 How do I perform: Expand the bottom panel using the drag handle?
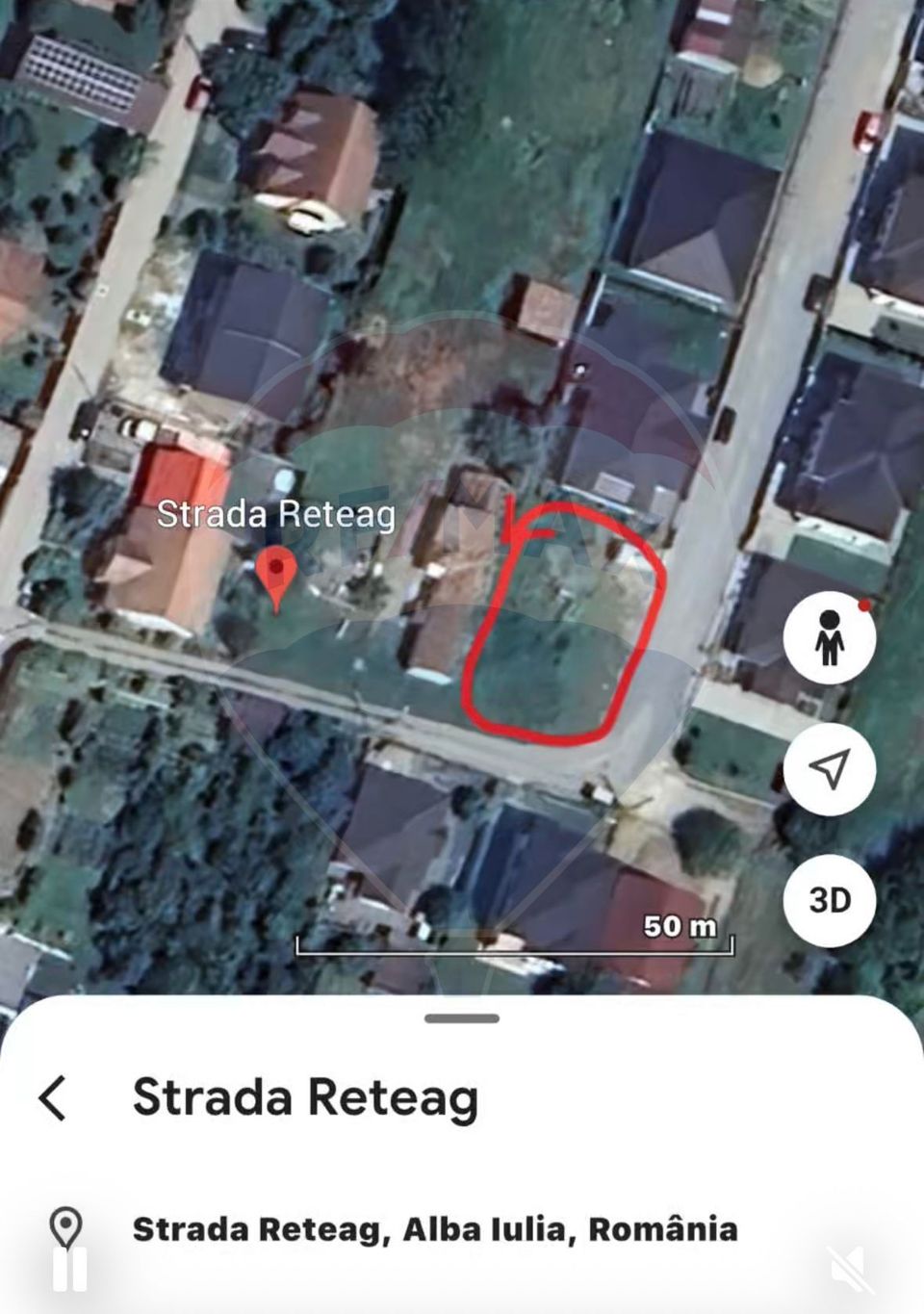462,1016
